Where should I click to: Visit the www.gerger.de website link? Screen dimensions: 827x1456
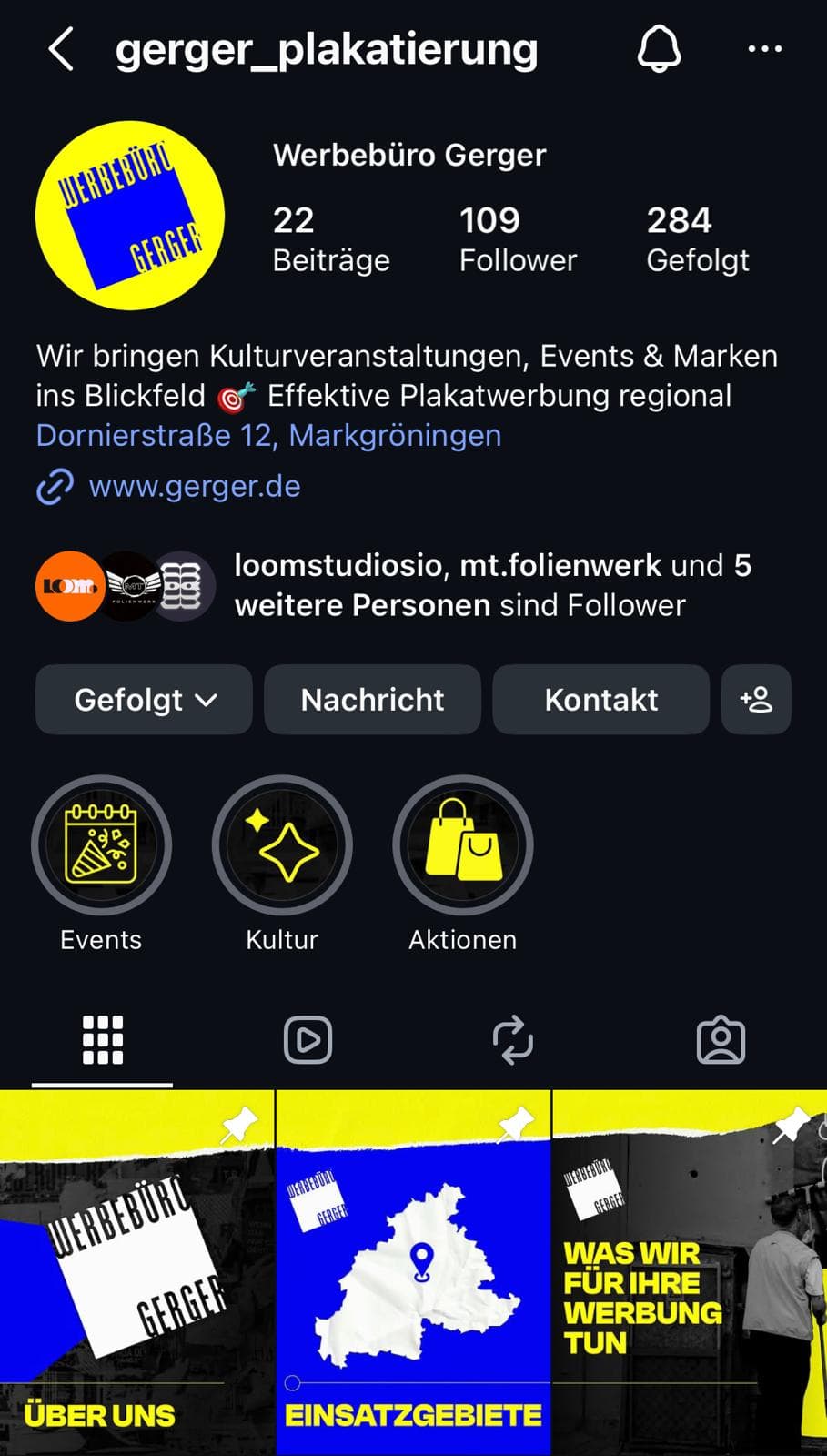[x=194, y=488]
